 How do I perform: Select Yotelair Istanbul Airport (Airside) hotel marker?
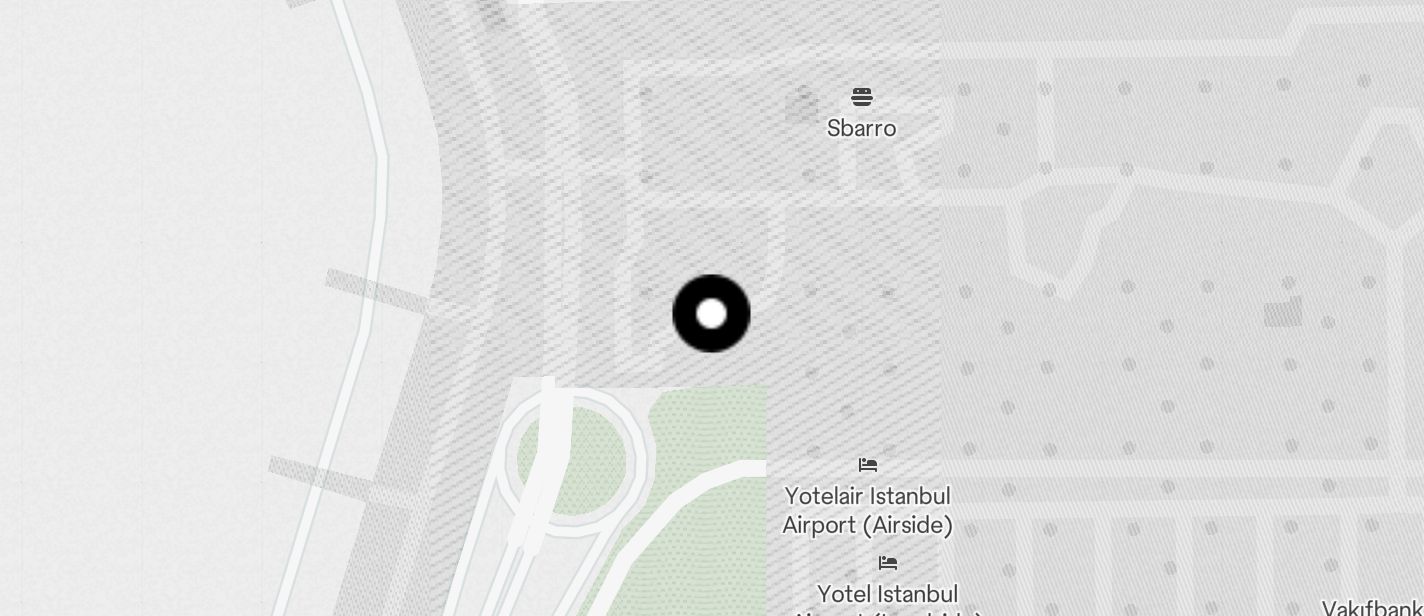pos(868,466)
